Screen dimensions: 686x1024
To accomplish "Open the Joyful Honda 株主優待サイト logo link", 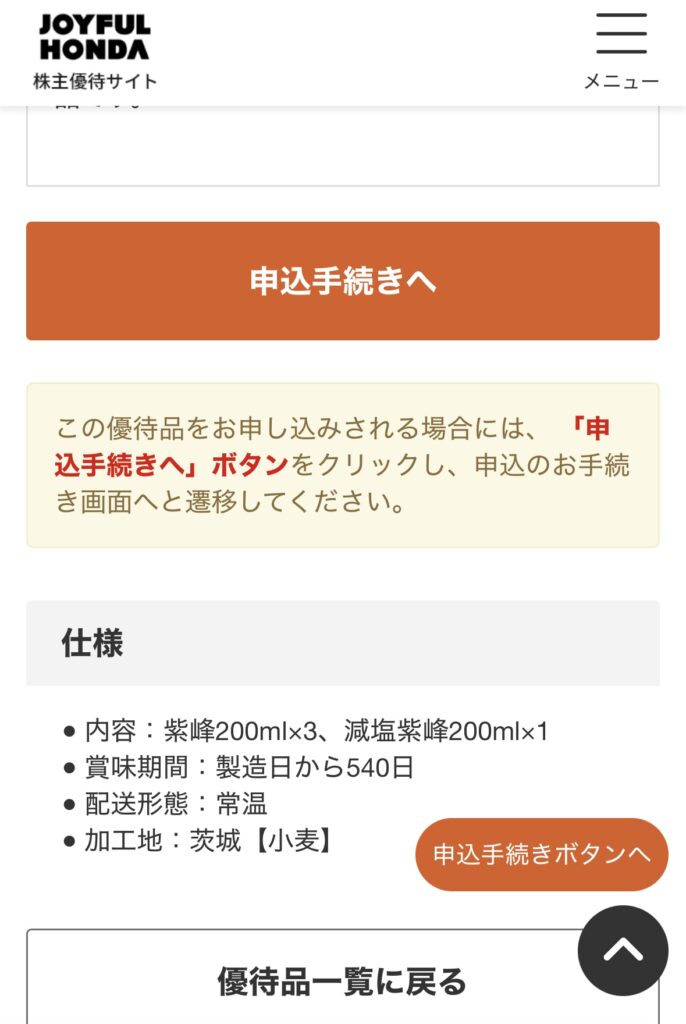I will pyautogui.click(x=95, y=52).
